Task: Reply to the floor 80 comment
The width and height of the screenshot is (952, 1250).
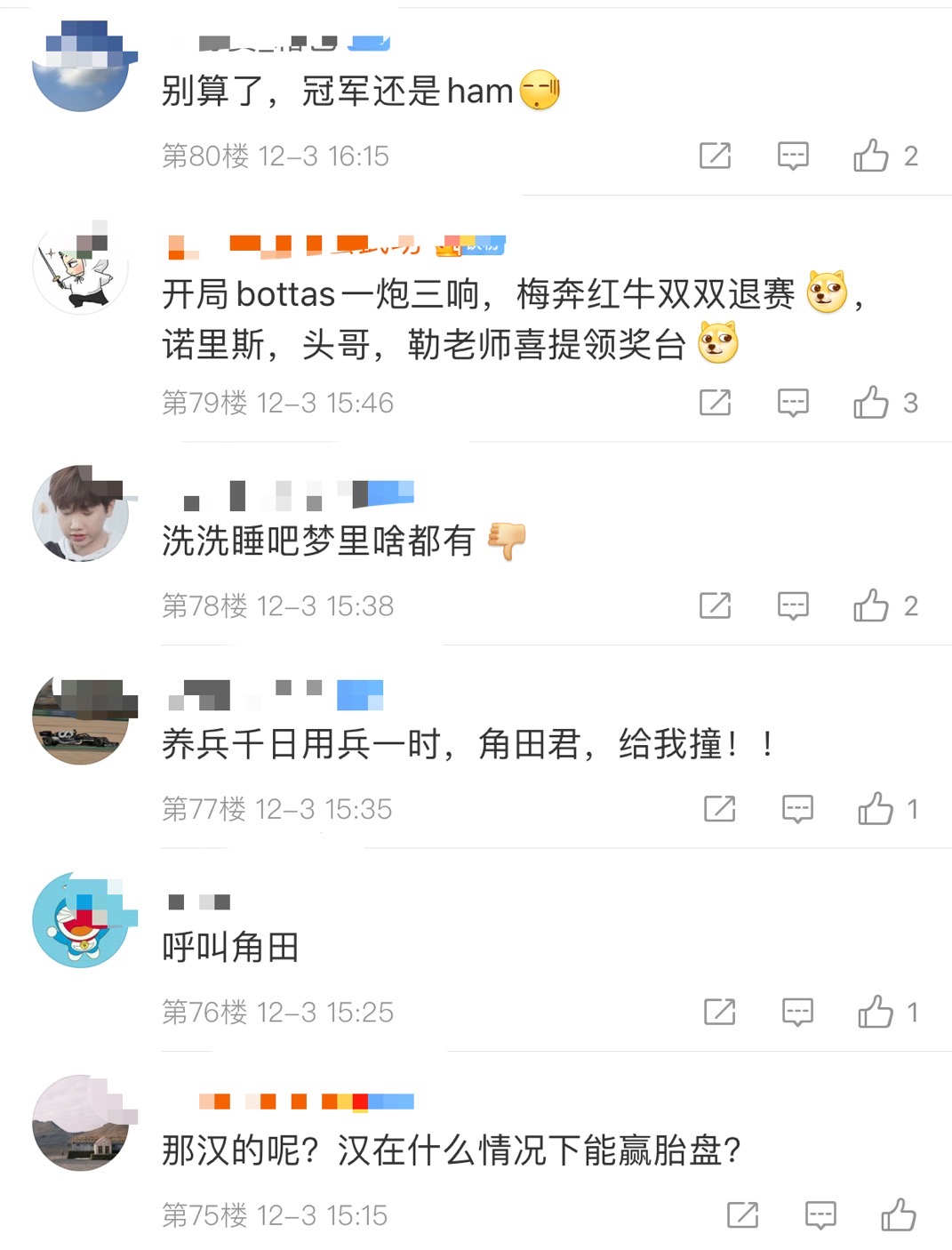Action: [x=793, y=156]
